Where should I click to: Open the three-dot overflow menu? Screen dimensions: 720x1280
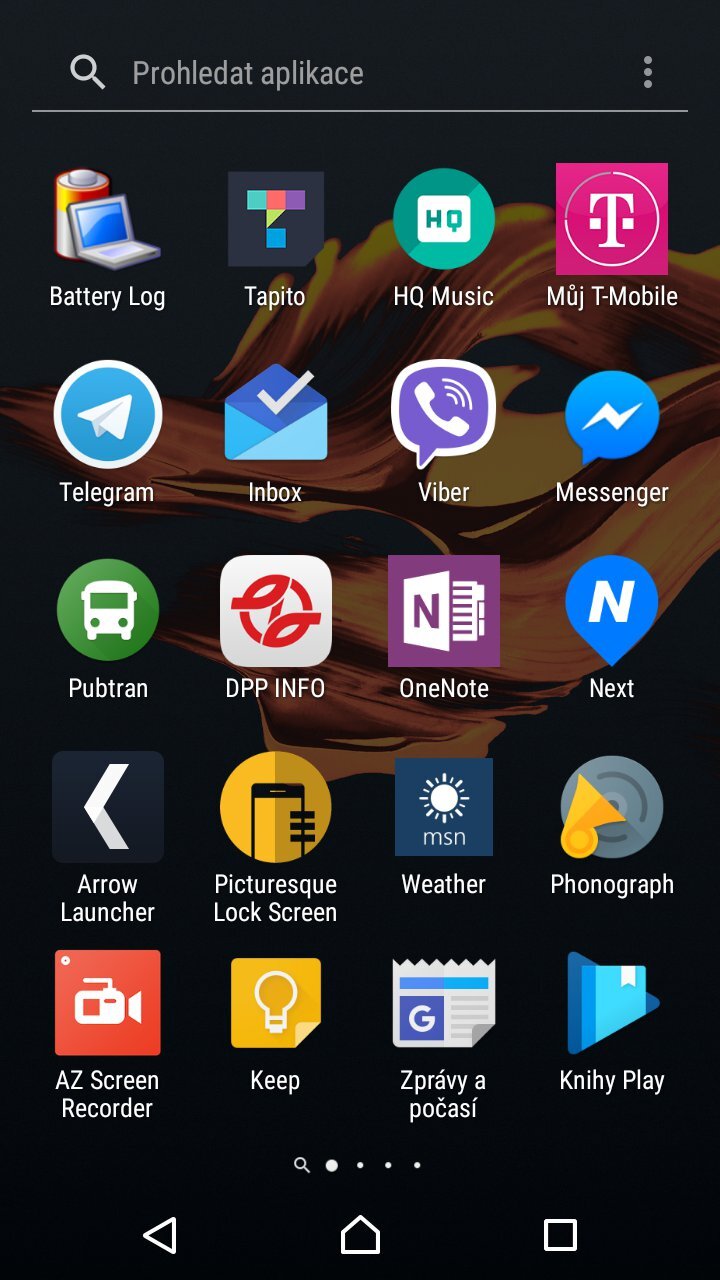point(648,73)
